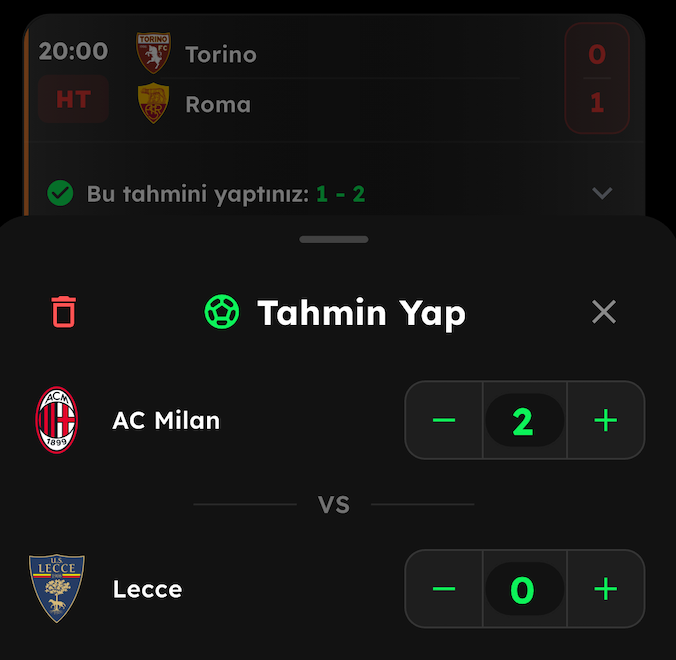Decrease AC Milan's predicted score

point(444,420)
